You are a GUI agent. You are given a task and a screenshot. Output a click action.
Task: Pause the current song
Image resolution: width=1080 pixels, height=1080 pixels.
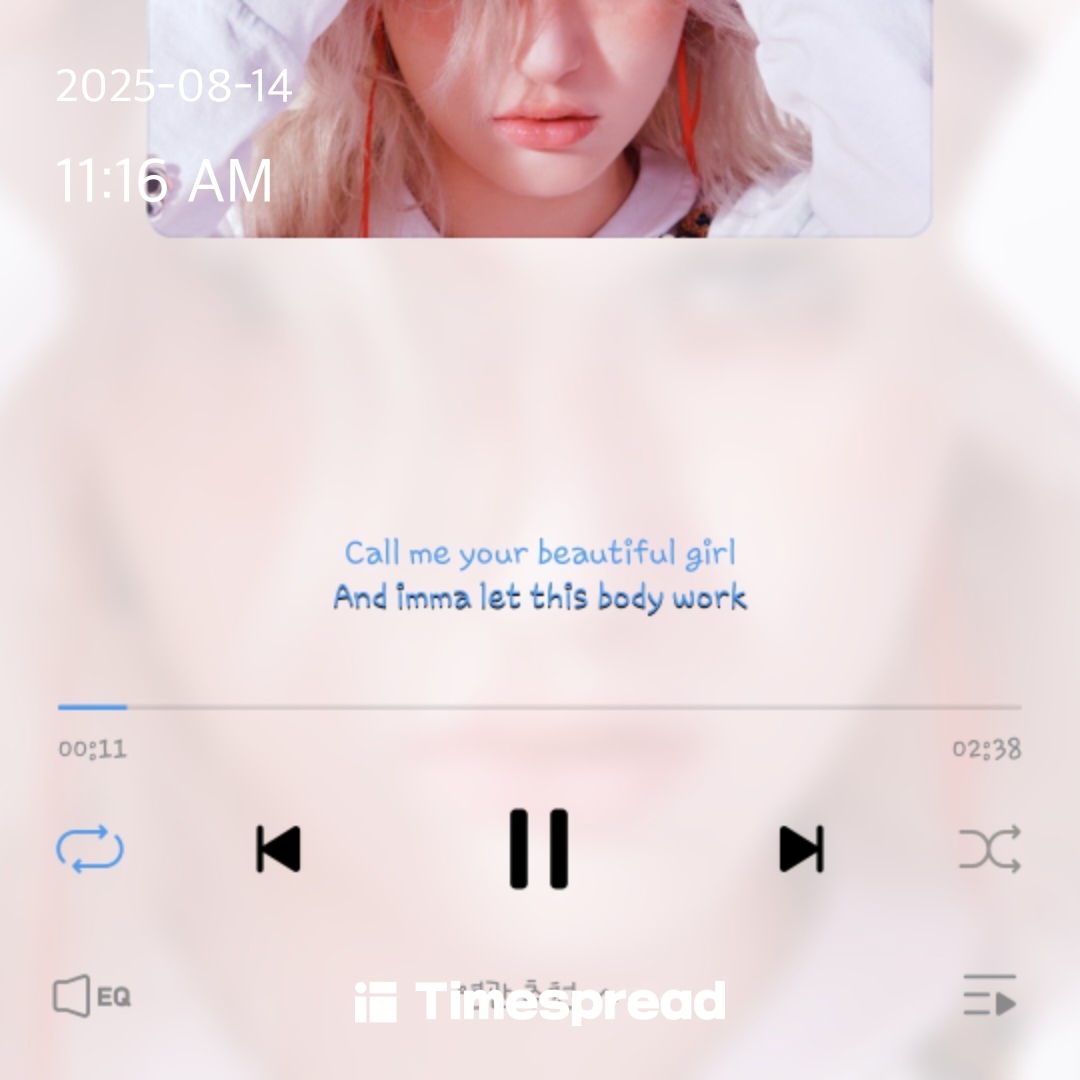(539, 849)
